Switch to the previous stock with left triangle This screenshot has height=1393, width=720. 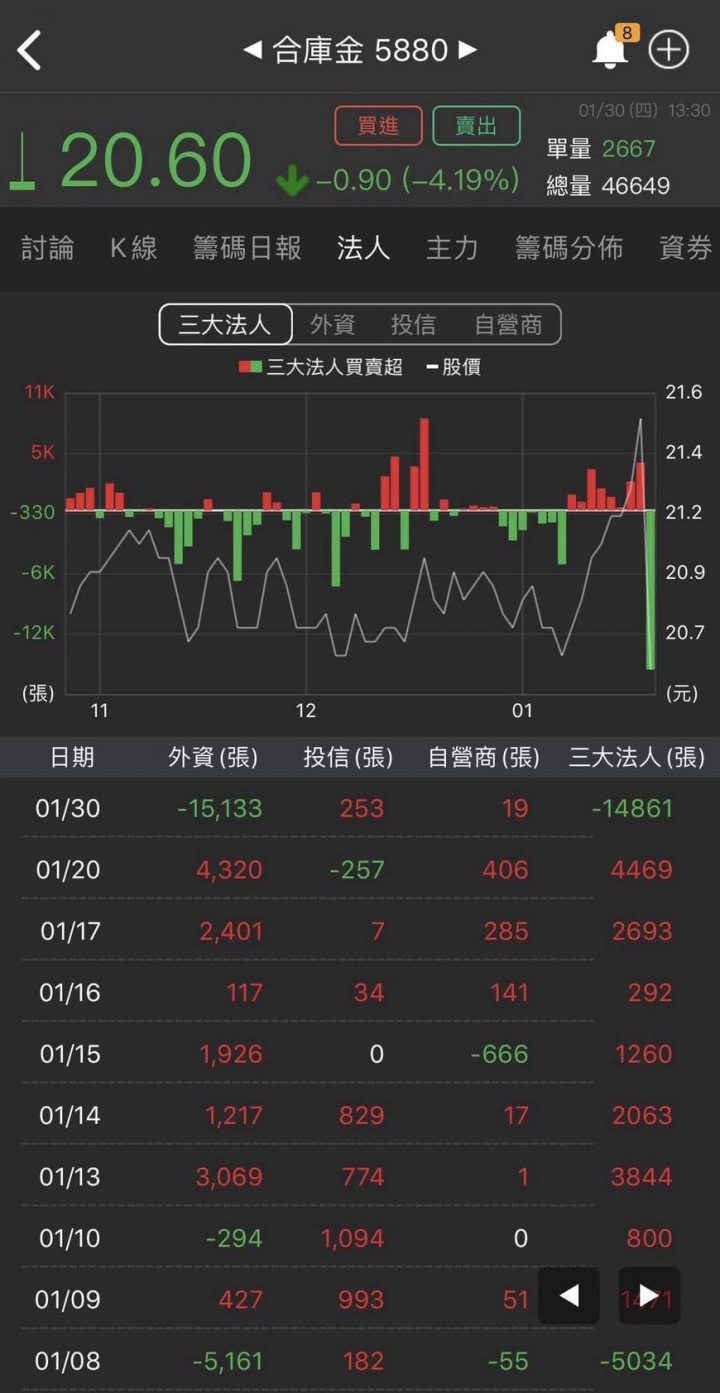click(252, 50)
